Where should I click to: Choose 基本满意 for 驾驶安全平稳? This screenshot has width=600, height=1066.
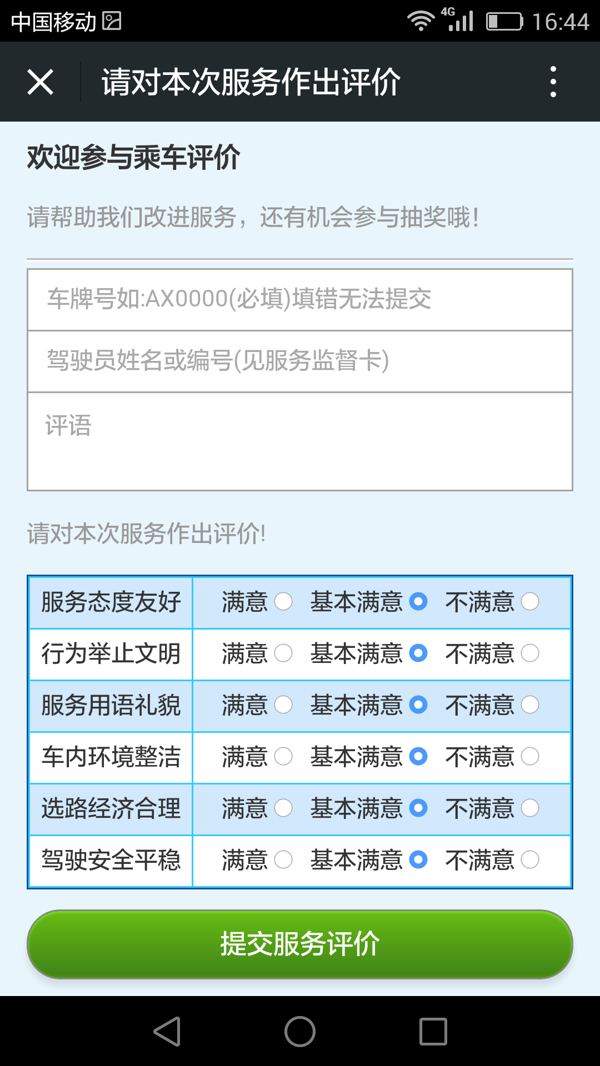pyautogui.click(x=419, y=860)
